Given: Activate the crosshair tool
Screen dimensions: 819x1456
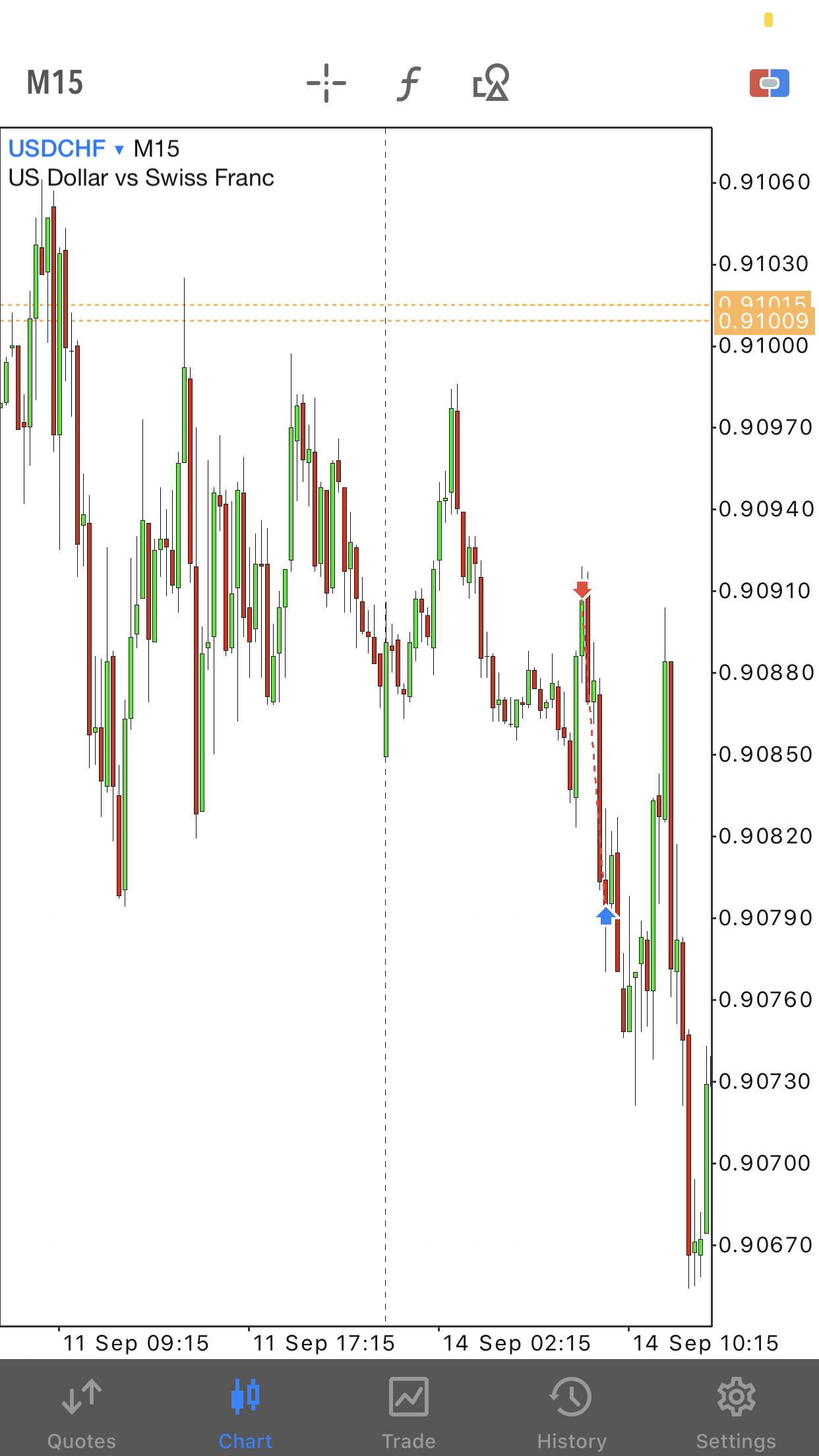Looking at the screenshot, I should 326,83.
